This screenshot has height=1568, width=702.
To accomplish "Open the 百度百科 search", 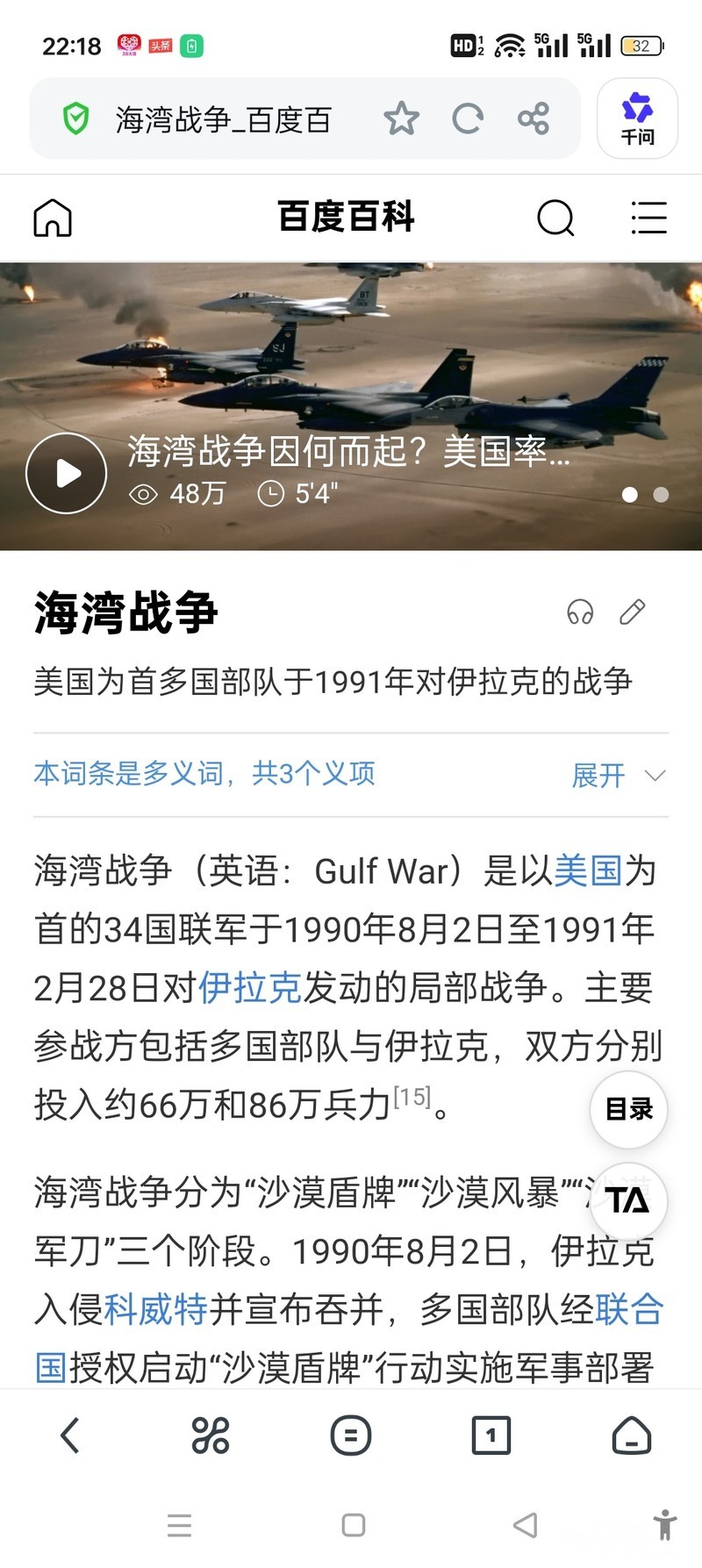I will point(555,218).
